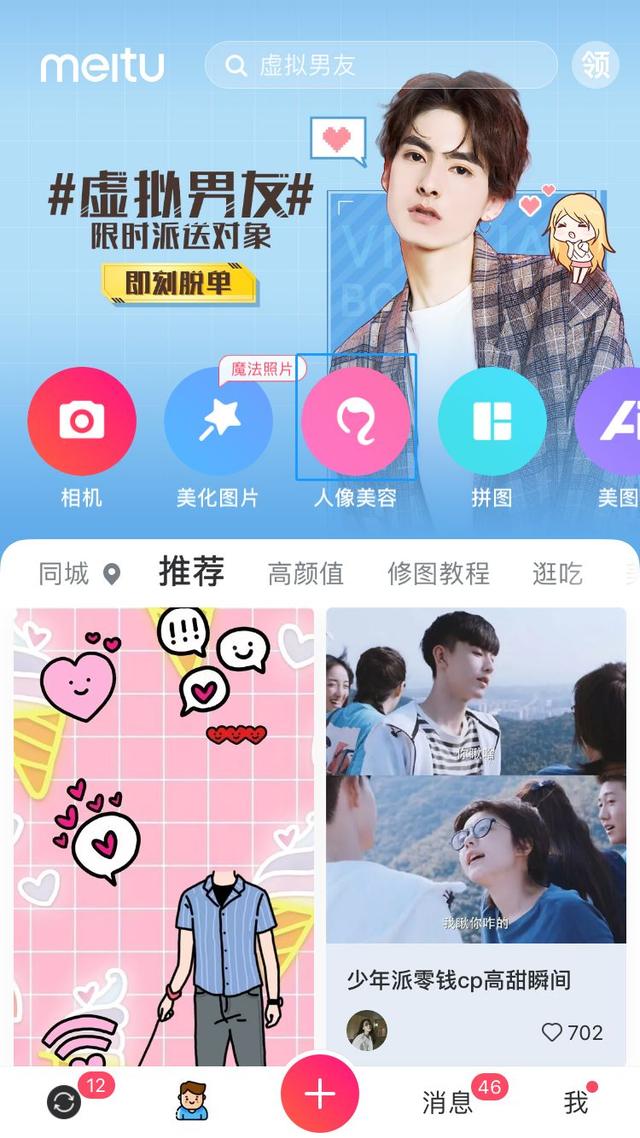640x1138 pixels.
Task: Open the 修图教程 tab
Action: pyautogui.click(x=438, y=574)
